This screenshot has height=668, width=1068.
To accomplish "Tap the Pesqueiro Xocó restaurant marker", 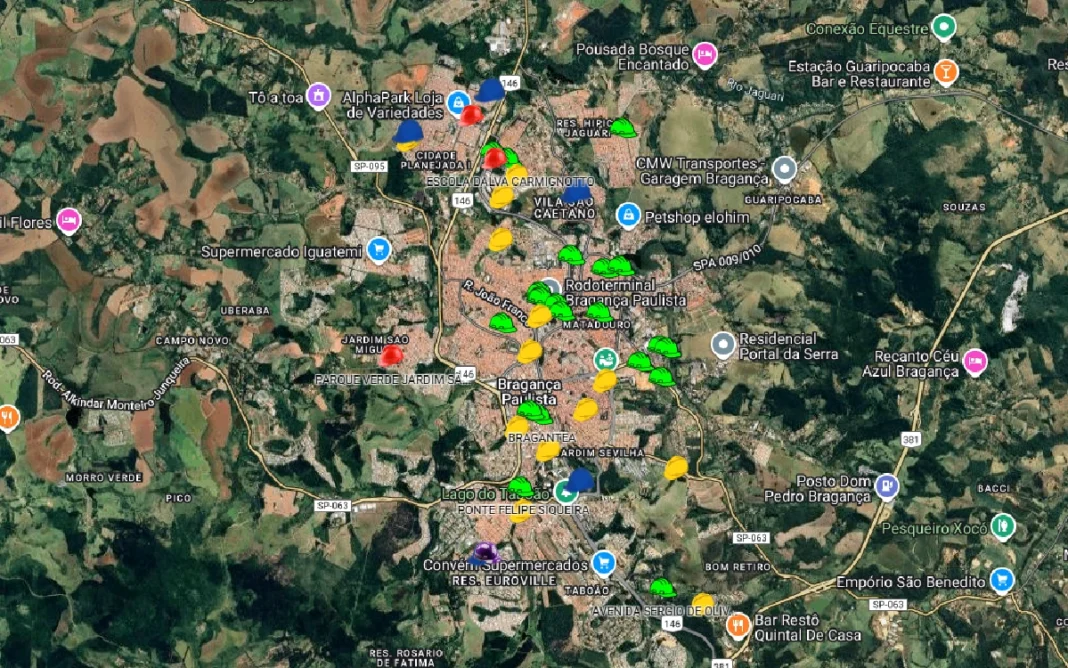I will [1003, 526].
